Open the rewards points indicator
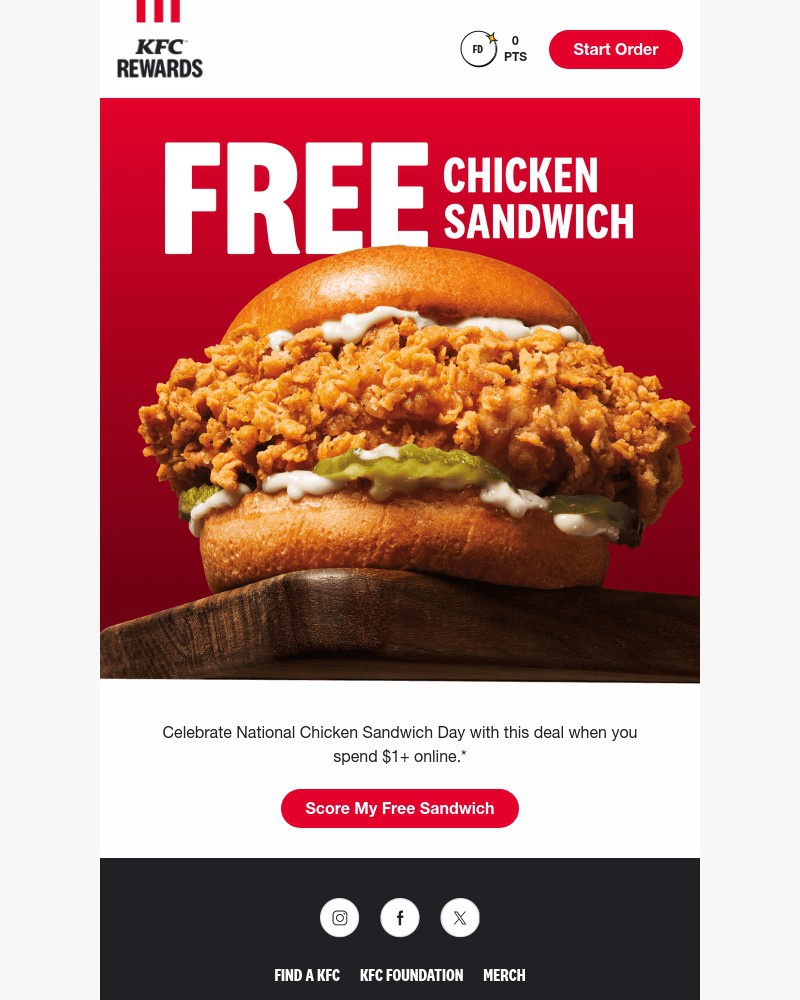The height and width of the screenshot is (1000, 800). (515, 48)
